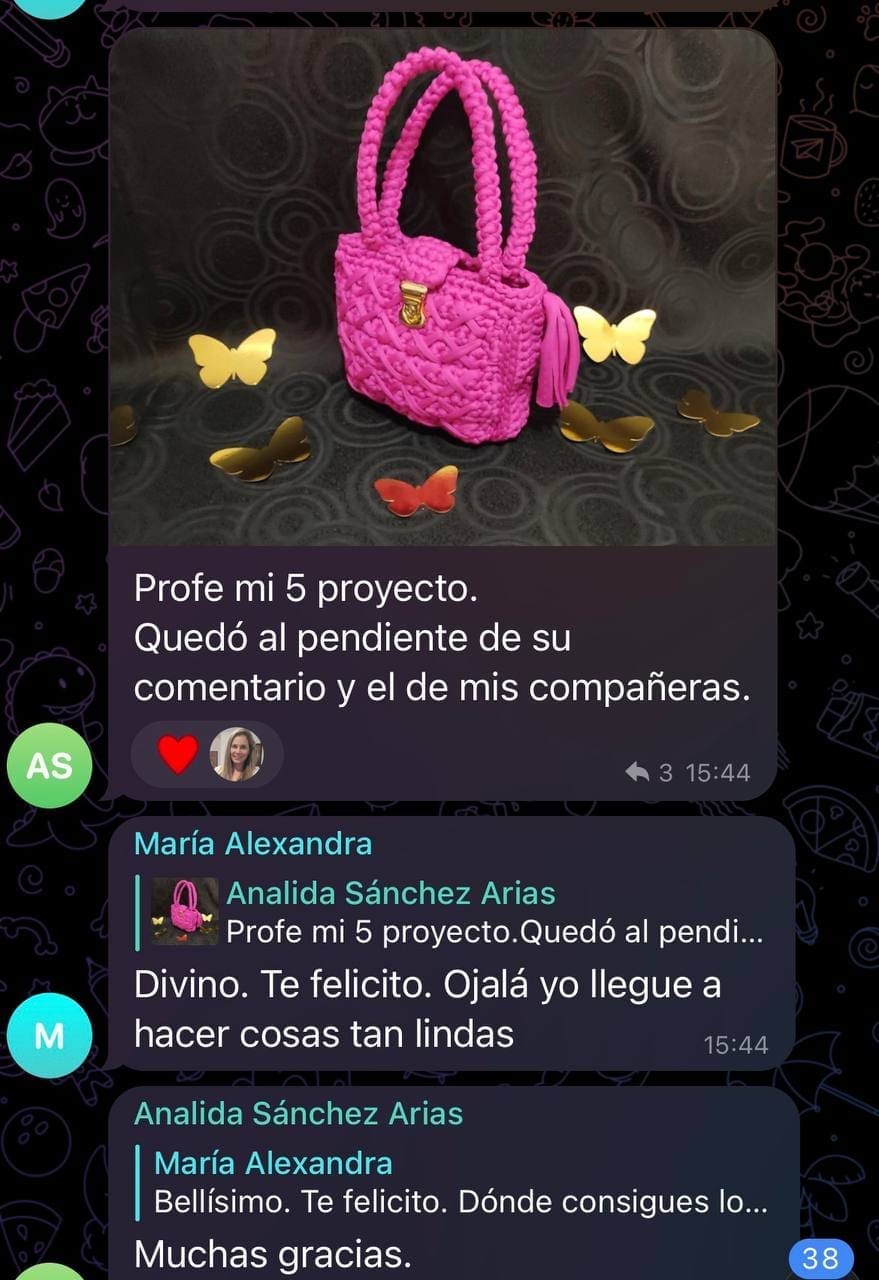The image size is (879, 1280).
Task: Open sender name above "Muchas gracias"
Action: (298, 1113)
